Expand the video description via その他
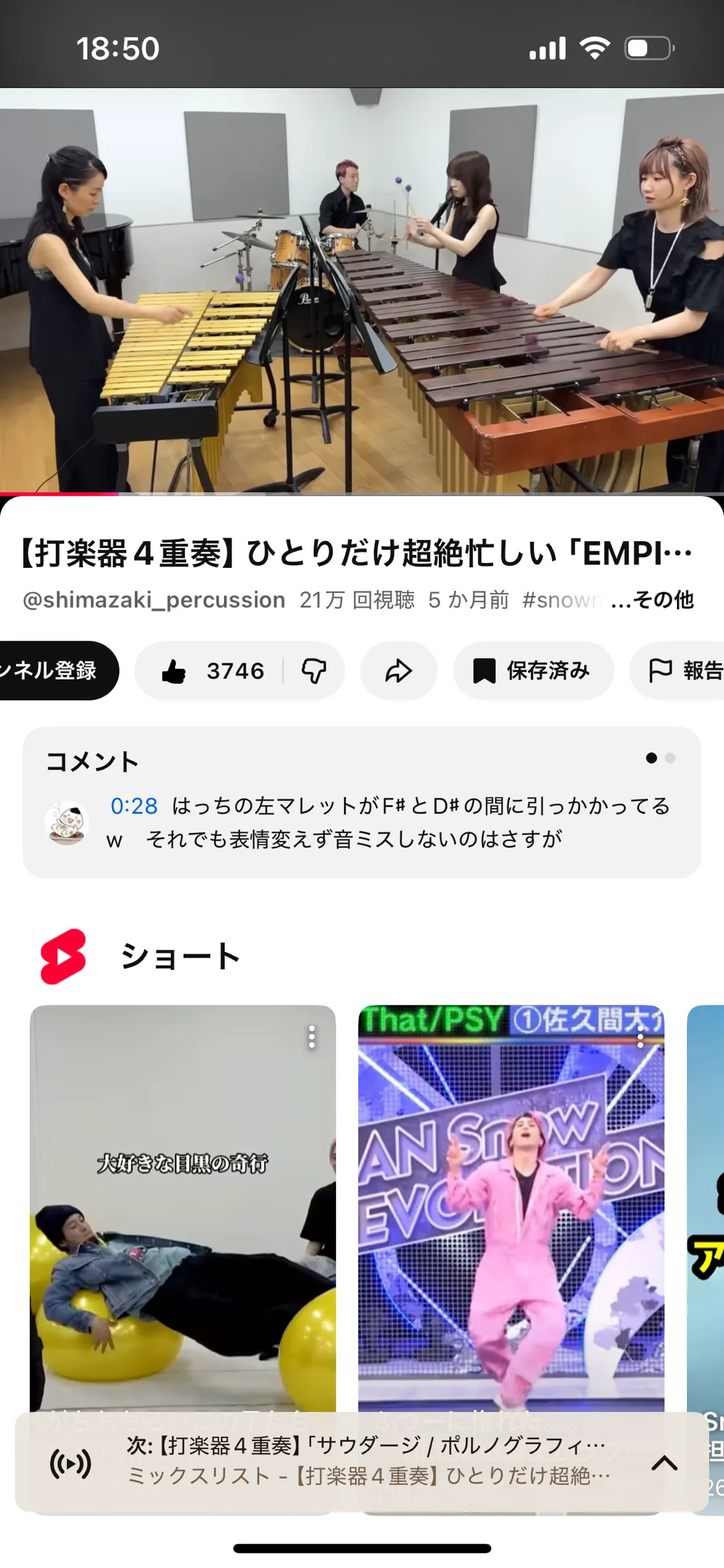 (x=652, y=600)
